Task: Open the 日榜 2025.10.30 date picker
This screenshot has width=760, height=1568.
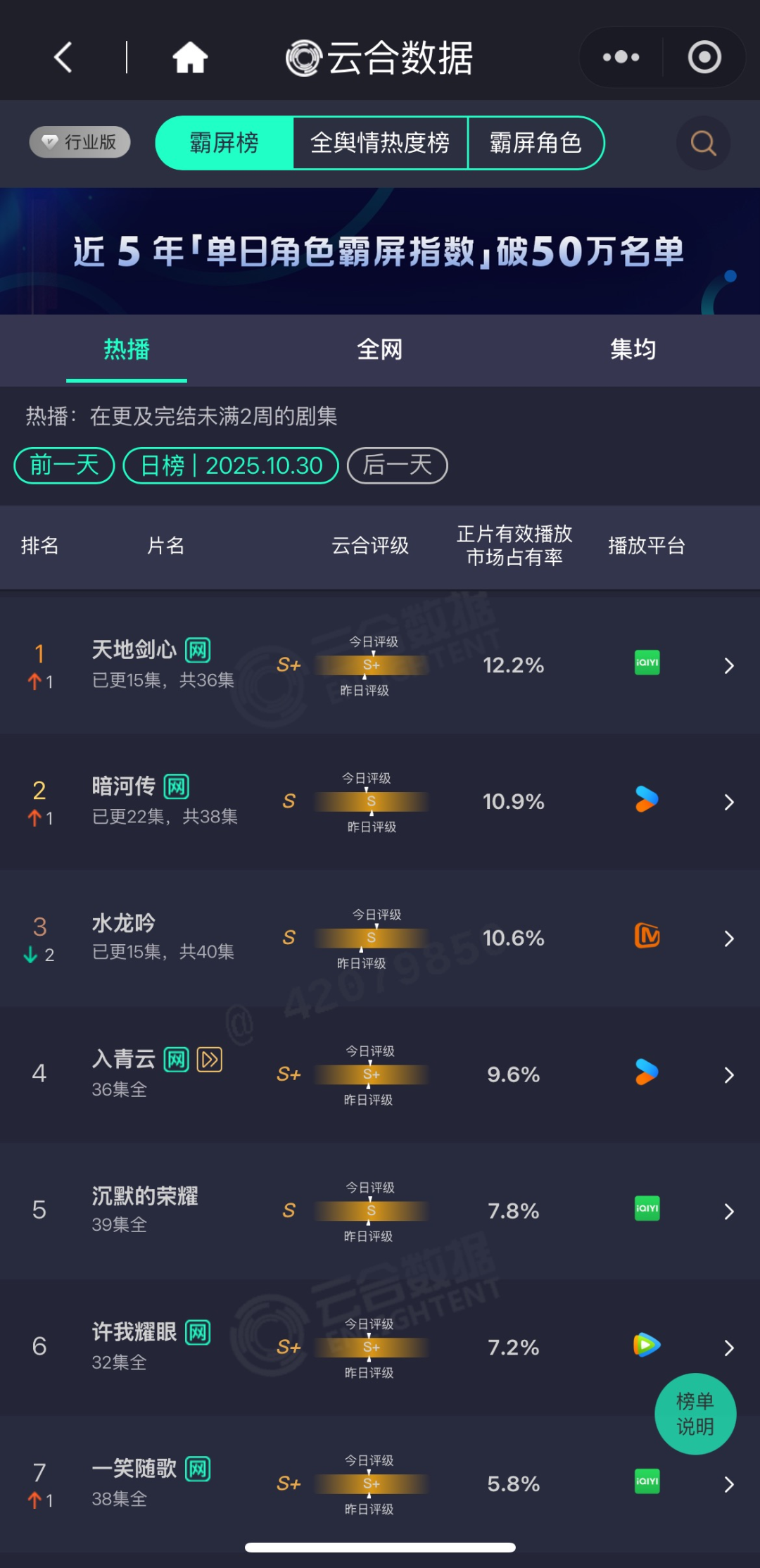Action: click(231, 465)
